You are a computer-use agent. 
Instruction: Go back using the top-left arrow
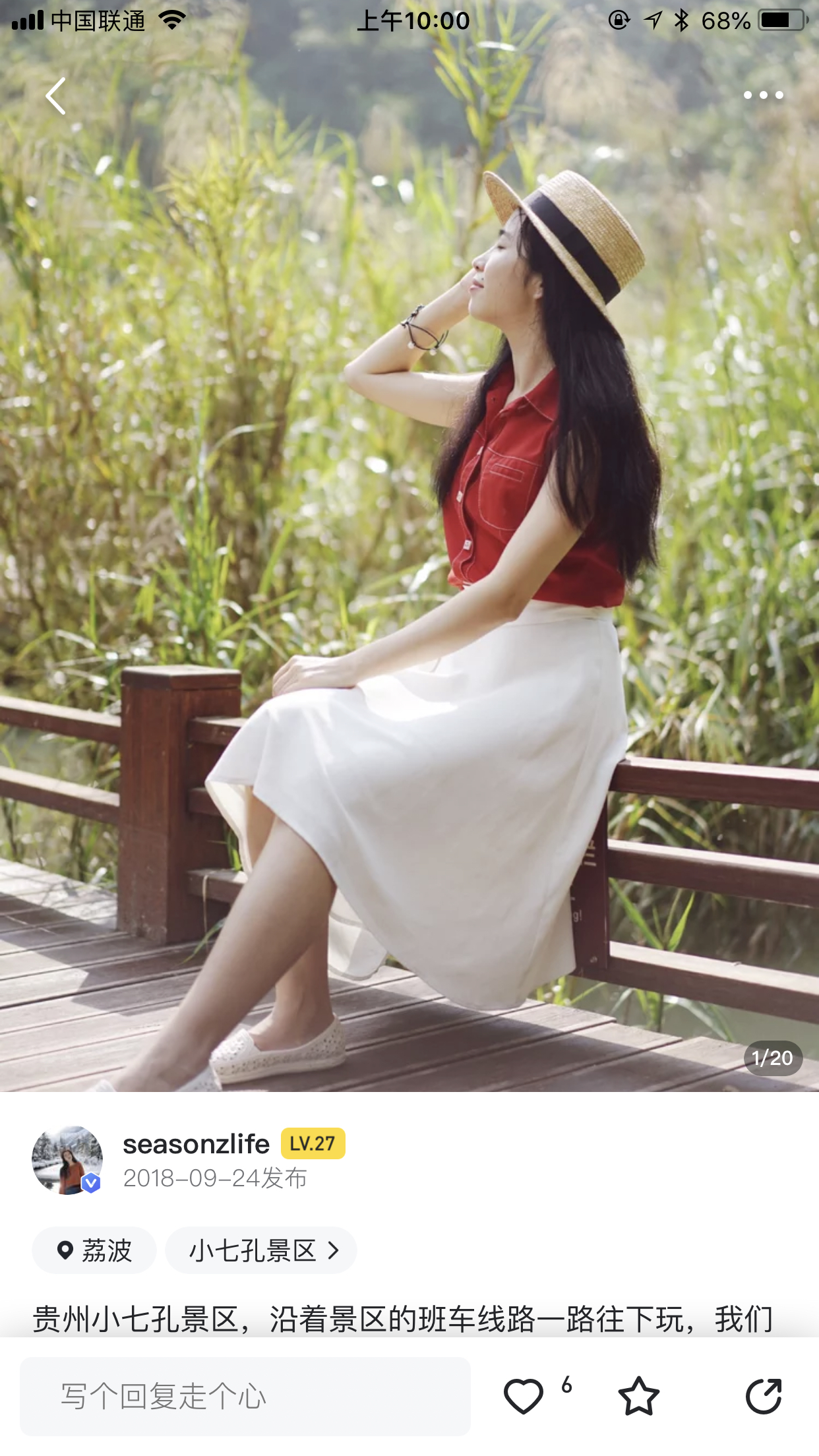pyautogui.click(x=56, y=96)
